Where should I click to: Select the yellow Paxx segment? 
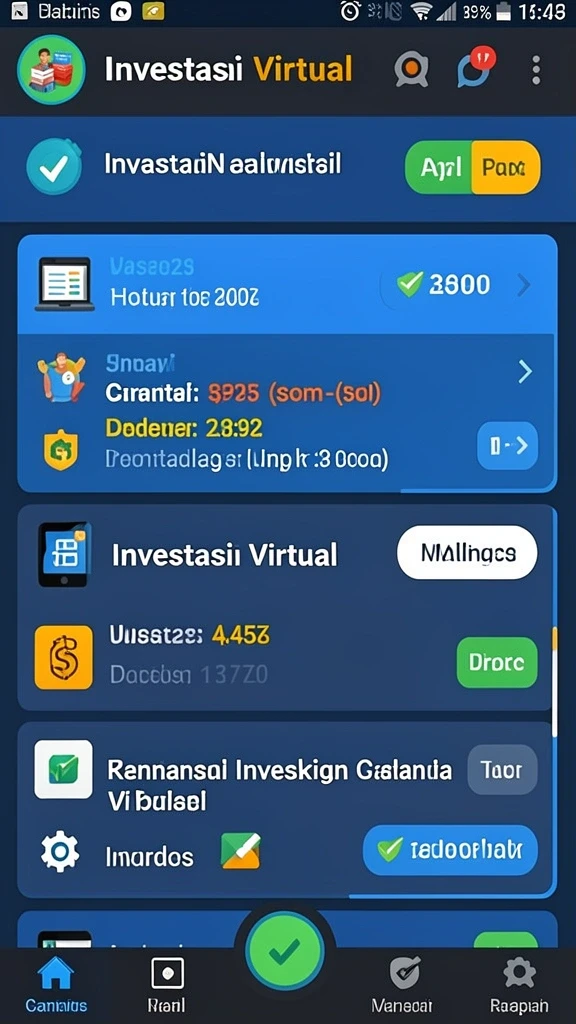pyautogui.click(x=505, y=167)
